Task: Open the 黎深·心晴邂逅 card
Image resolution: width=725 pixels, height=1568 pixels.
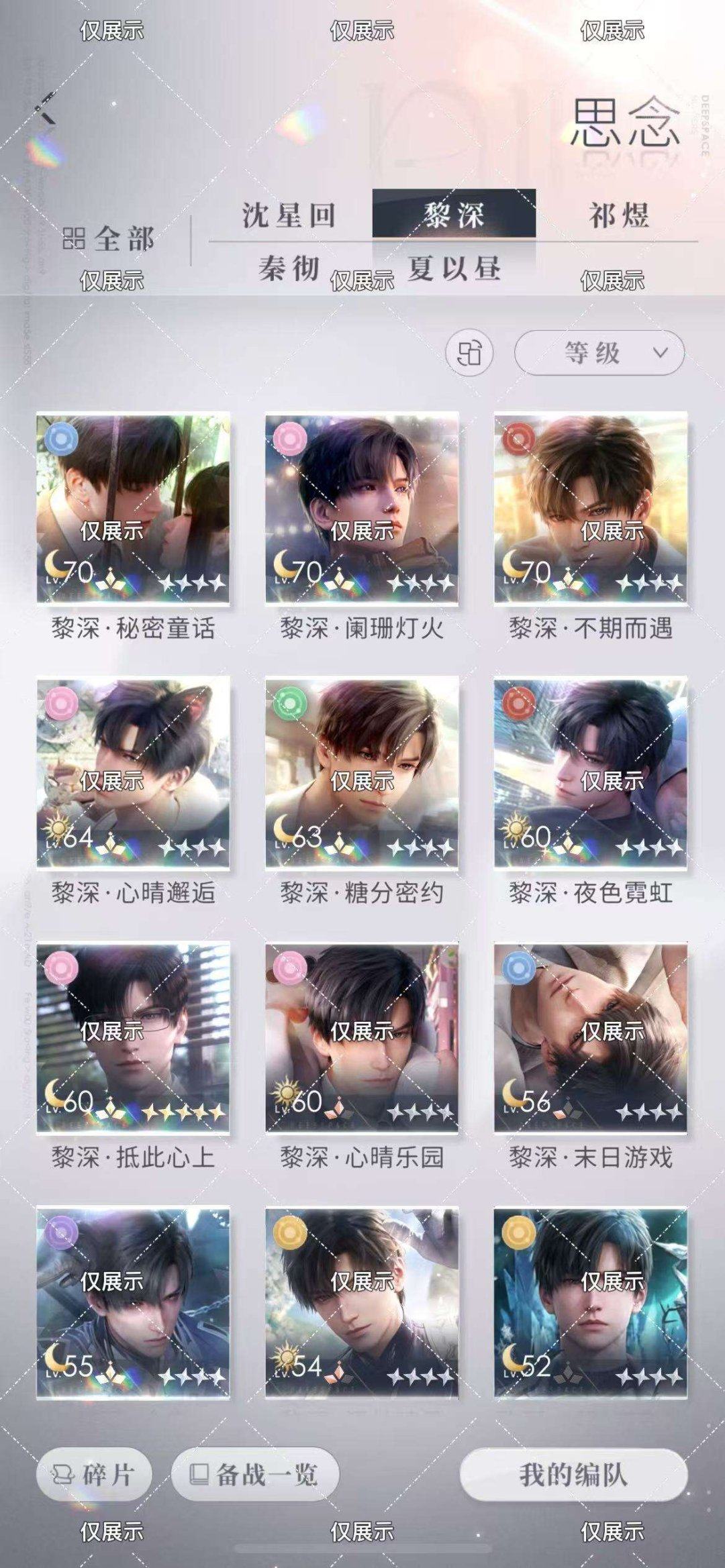Action: [x=133, y=773]
